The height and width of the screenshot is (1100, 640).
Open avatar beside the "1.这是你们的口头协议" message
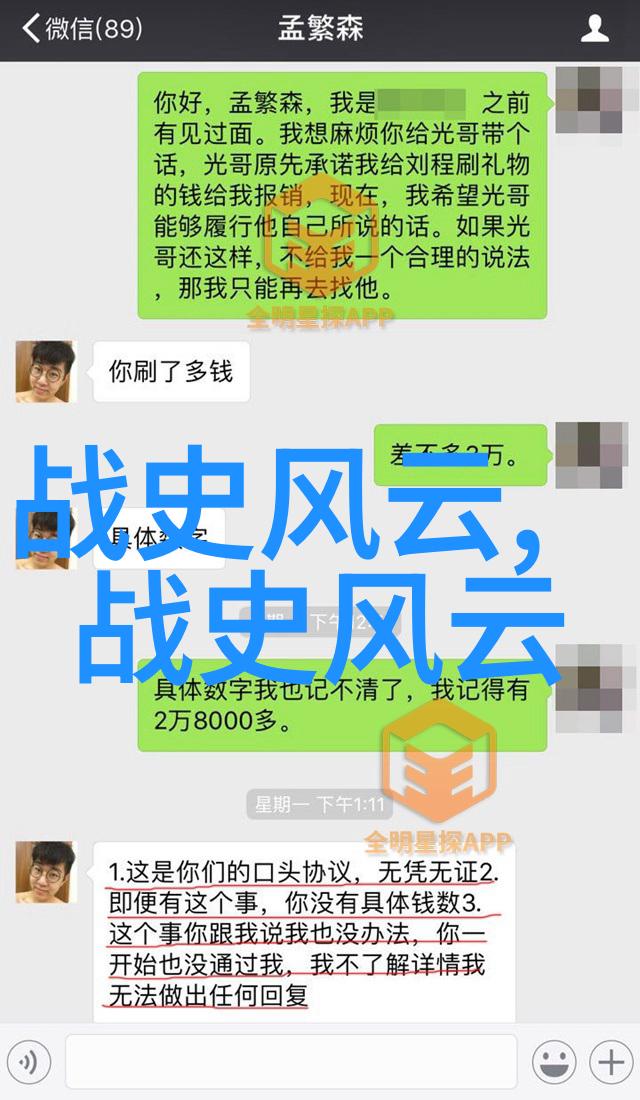pos(46,872)
